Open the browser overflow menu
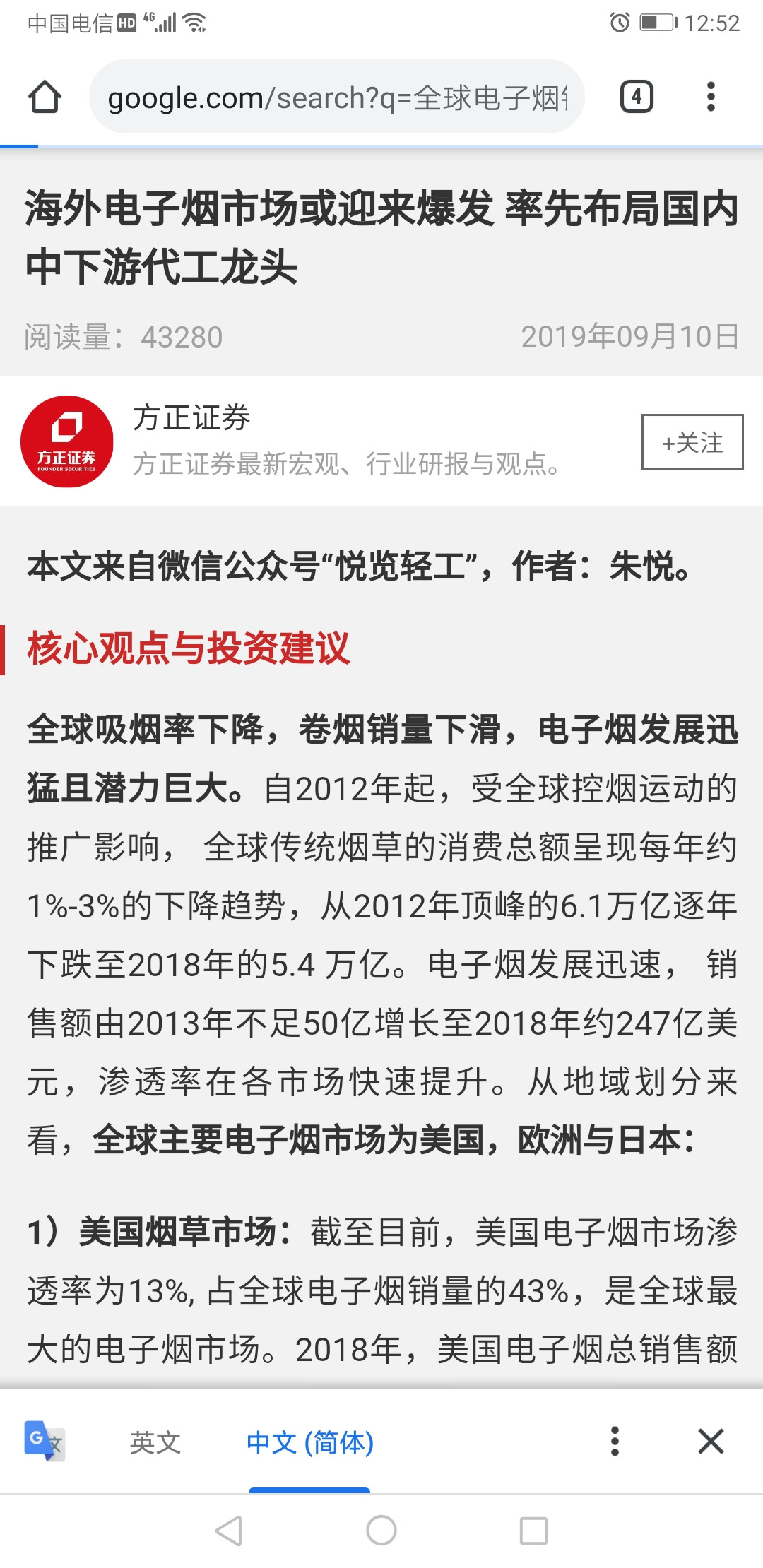Screen dimensions: 763x1568 click(x=711, y=97)
